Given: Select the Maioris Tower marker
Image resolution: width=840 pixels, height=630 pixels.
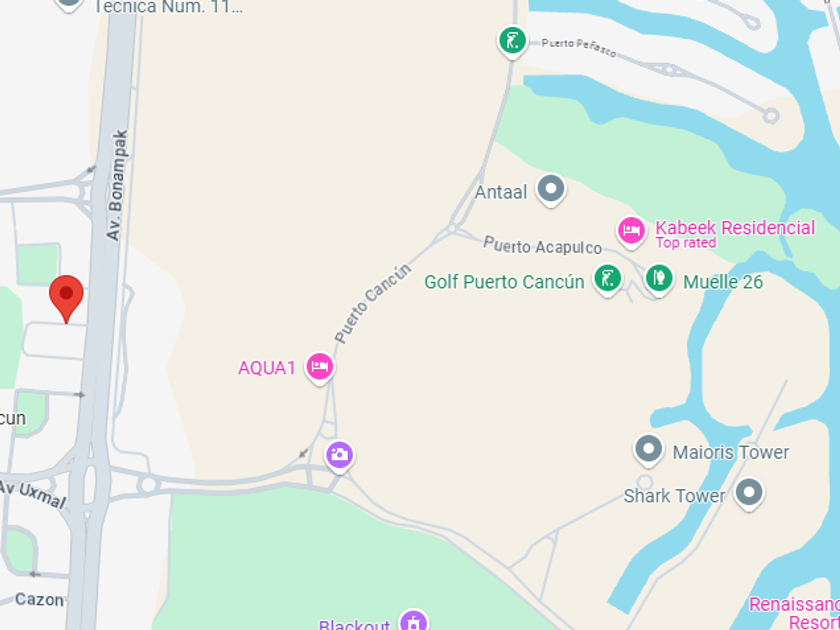Looking at the screenshot, I should click(649, 450).
